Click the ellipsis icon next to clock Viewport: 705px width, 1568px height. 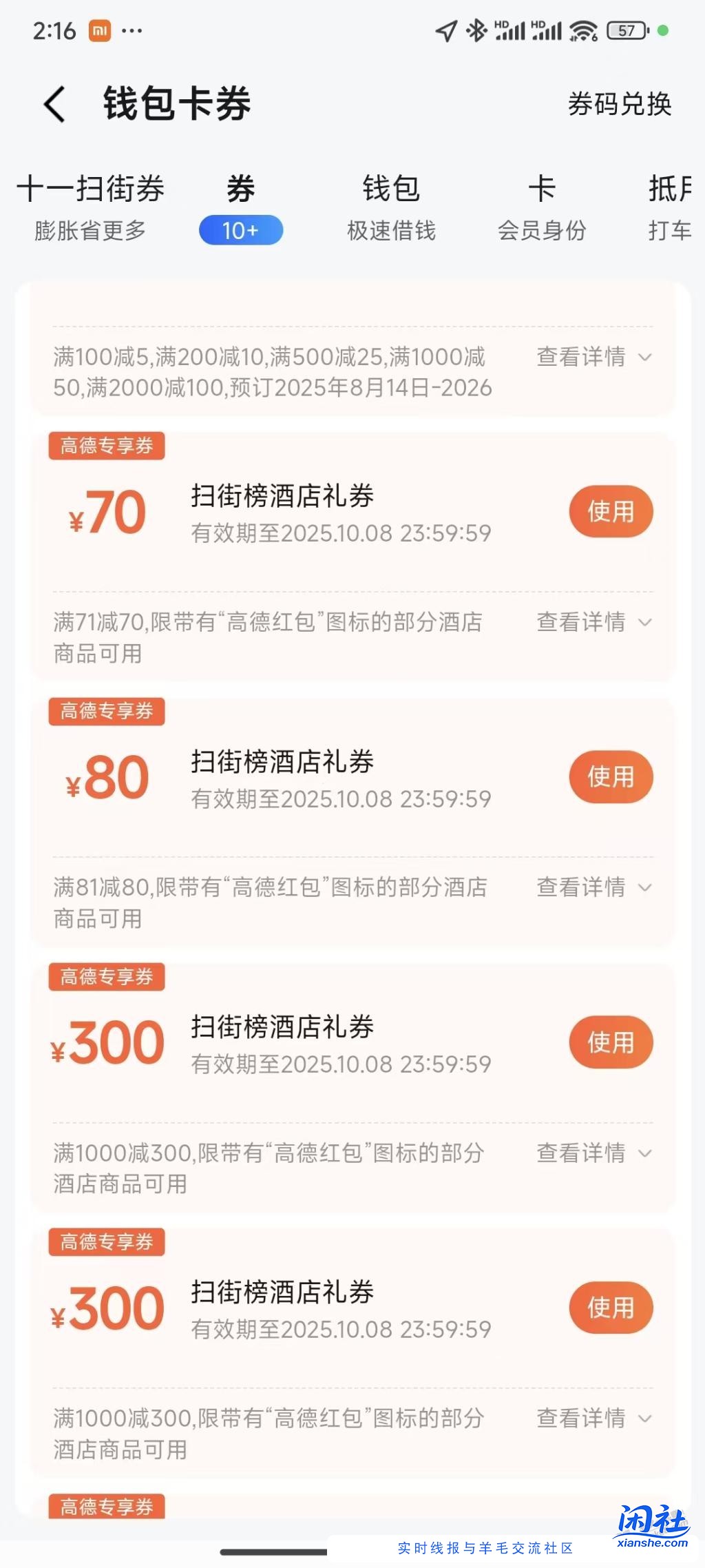coord(133,31)
